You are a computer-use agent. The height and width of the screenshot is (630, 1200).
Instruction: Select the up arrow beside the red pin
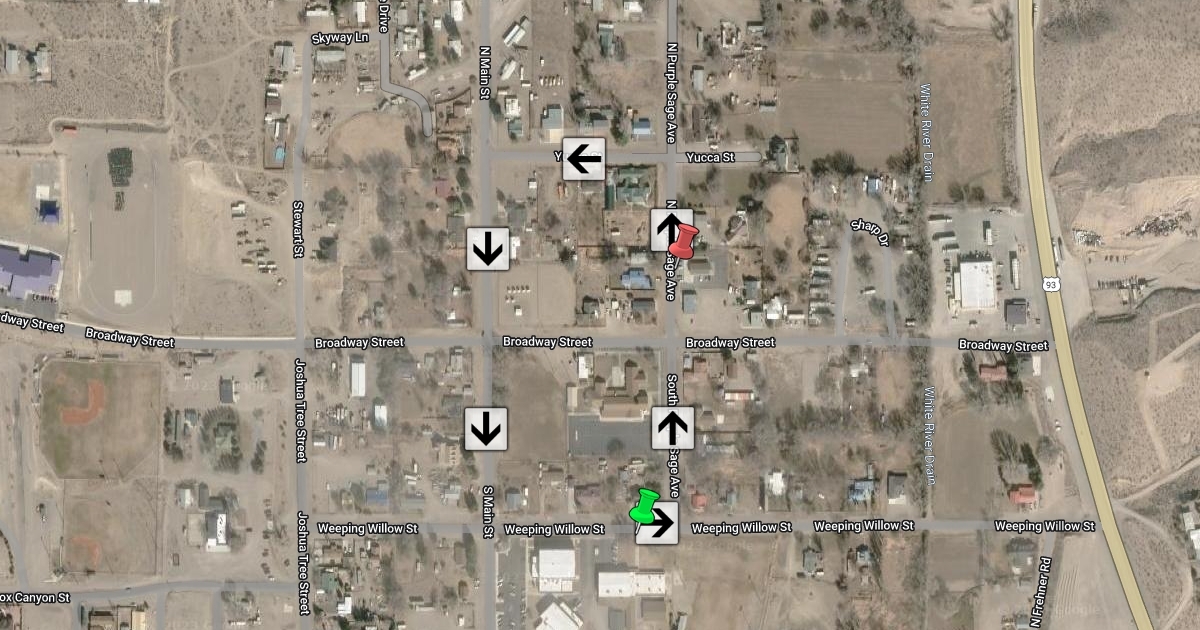click(x=669, y=229)
